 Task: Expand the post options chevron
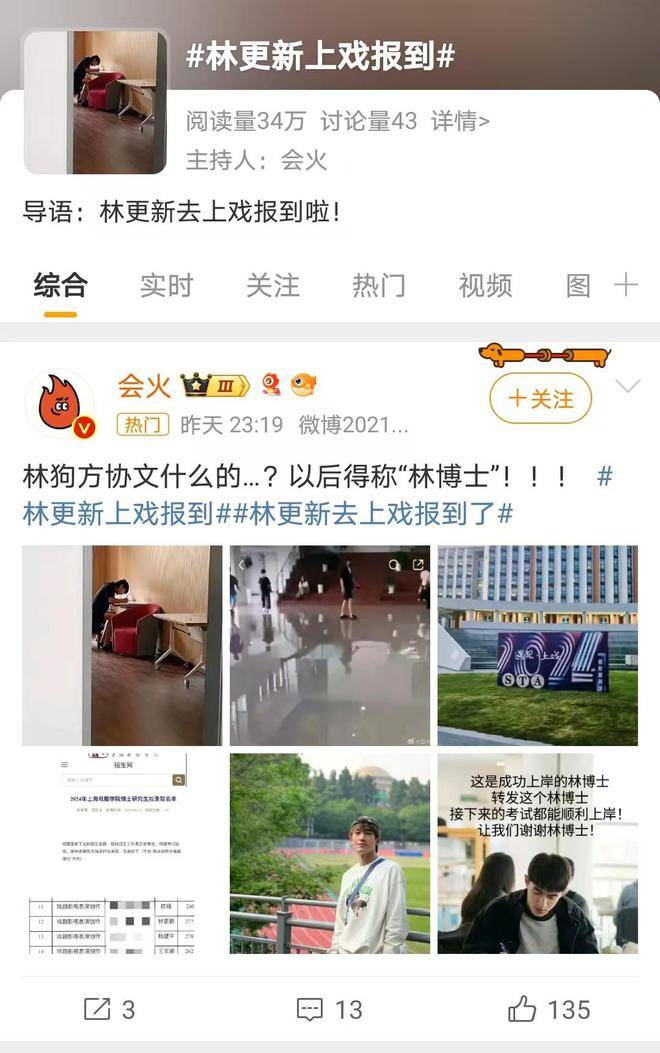click(628, 387)
